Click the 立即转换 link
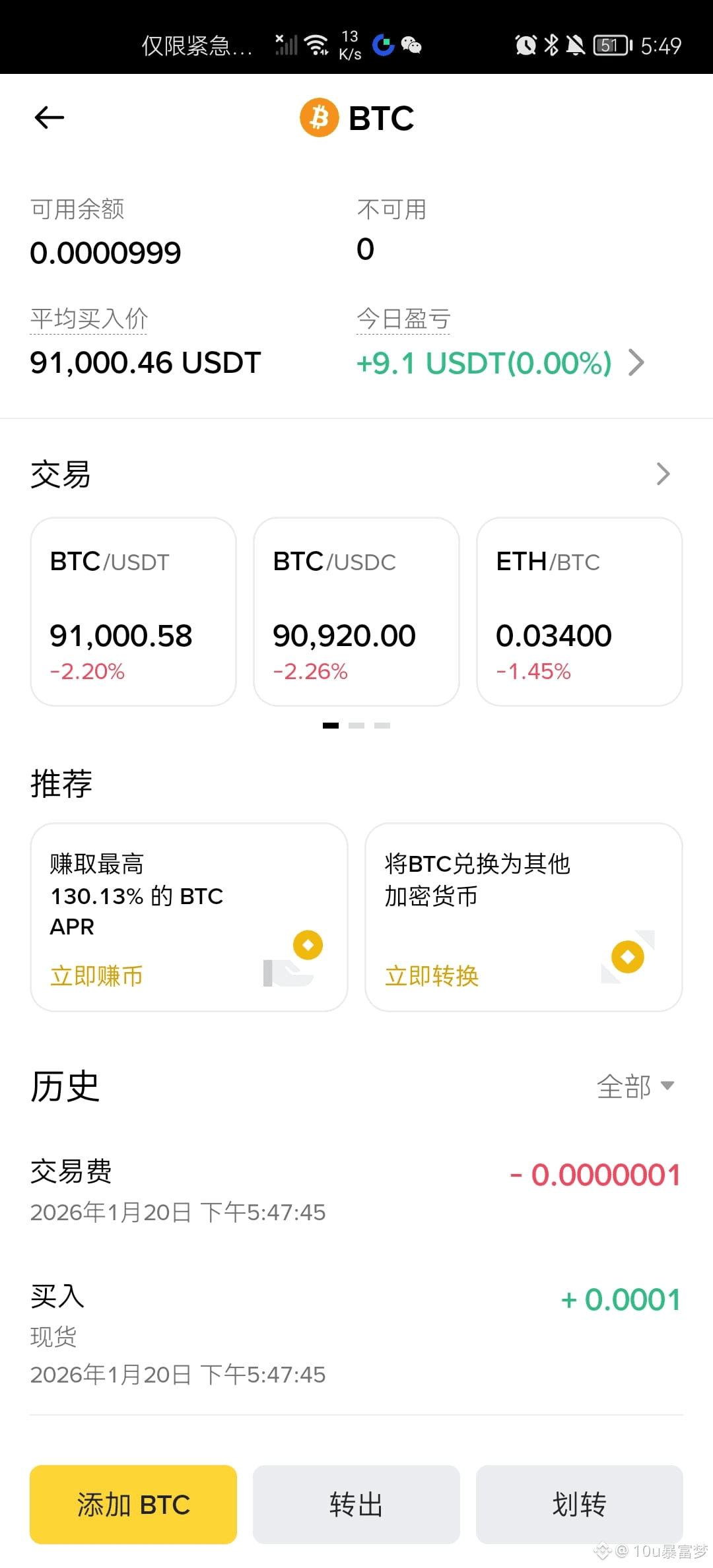713x1568 pixels. point(431,977)
